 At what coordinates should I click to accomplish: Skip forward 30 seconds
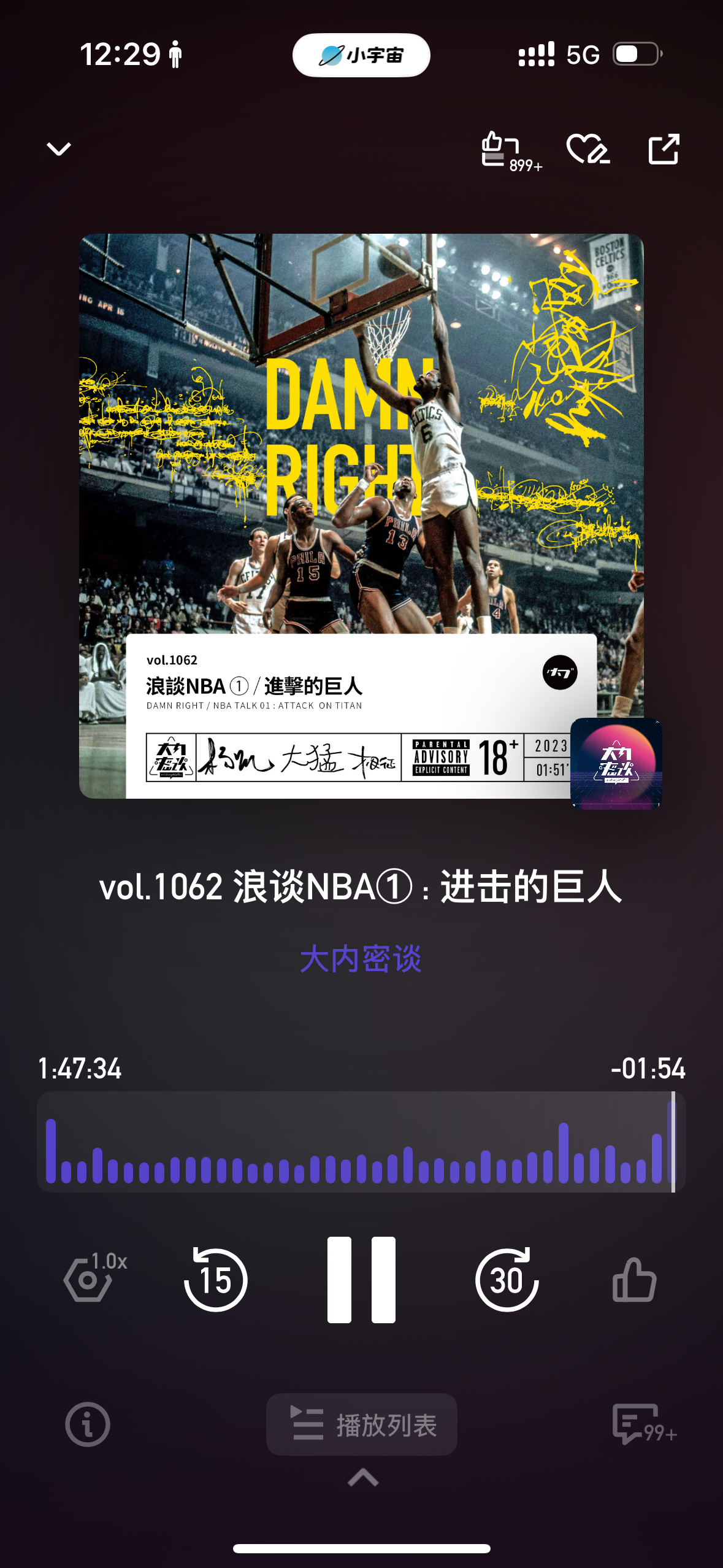pyautogui.click(x=507, y=1280)
